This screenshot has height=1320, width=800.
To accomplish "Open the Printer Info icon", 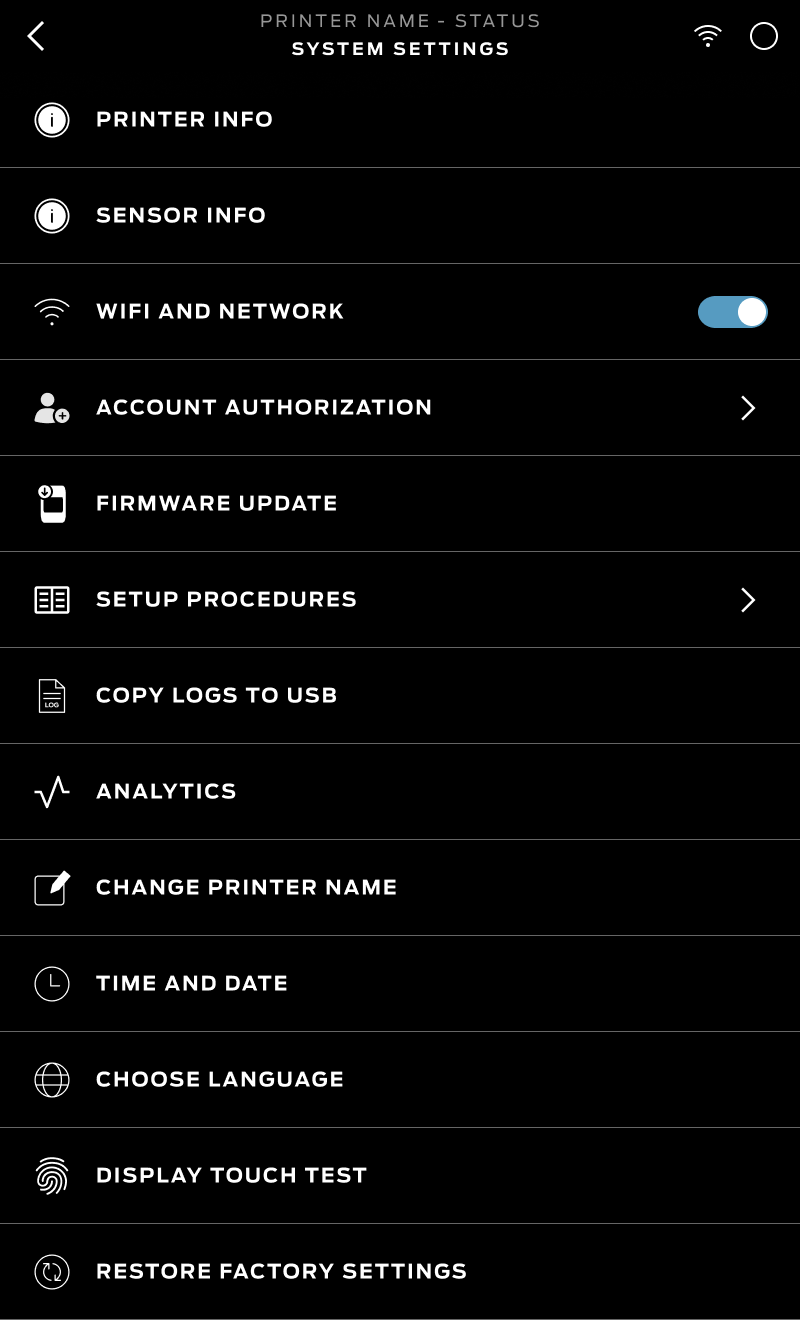I will click(x=52, y=119).
